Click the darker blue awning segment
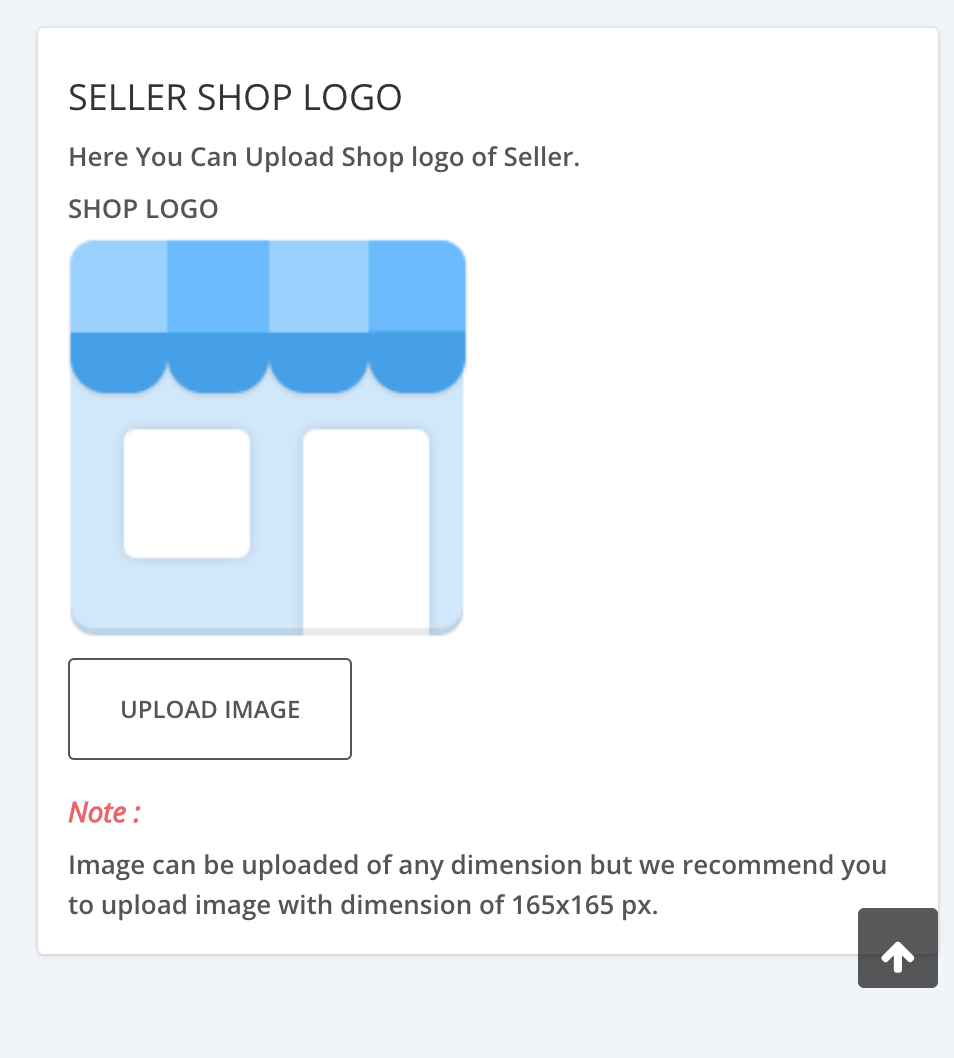The width and height of the screenshot is (954, 1058). coord(216,285)
